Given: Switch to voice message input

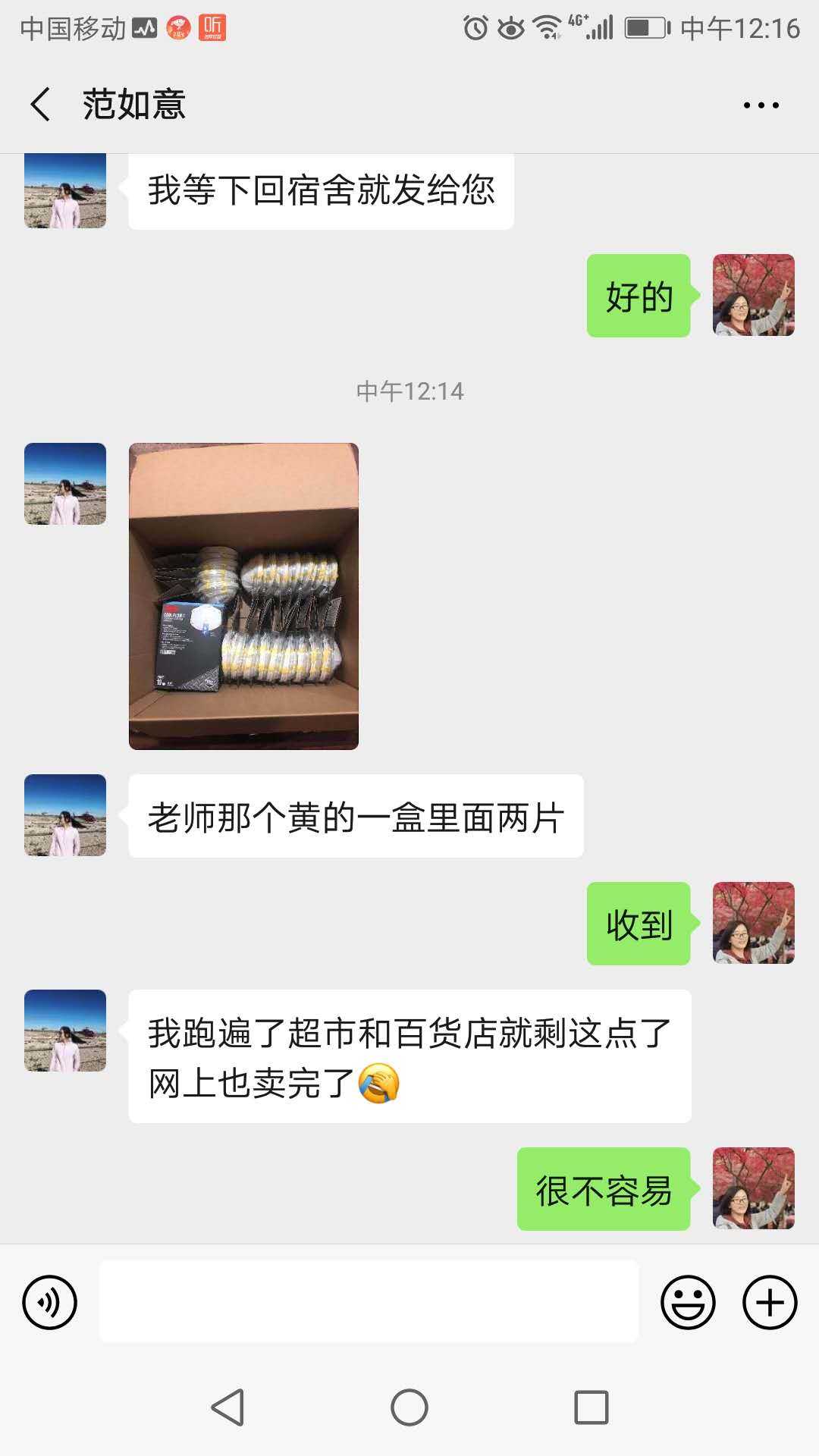Looking at the screenshot, I should click(x=50, y=1302).
